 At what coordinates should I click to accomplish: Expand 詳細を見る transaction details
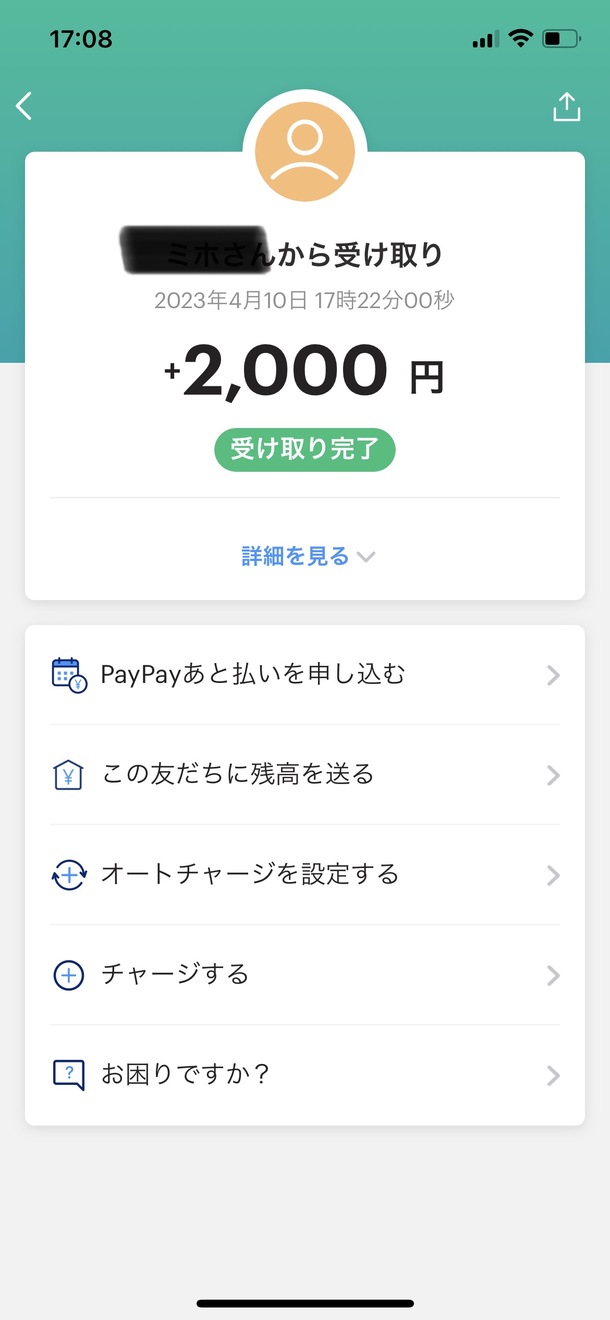(x=307, y=557)
